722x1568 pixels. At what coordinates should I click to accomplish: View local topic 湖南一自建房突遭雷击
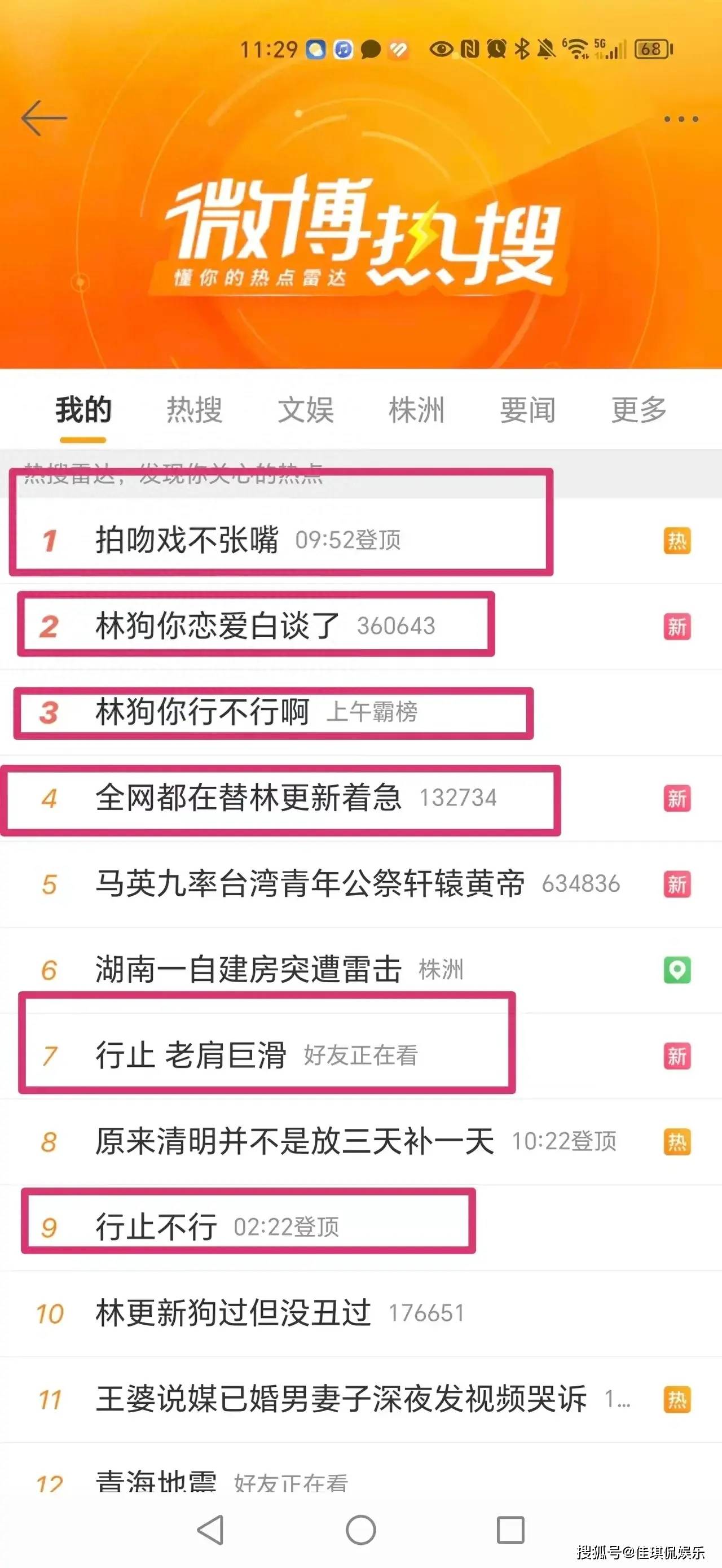coord(248,970)
